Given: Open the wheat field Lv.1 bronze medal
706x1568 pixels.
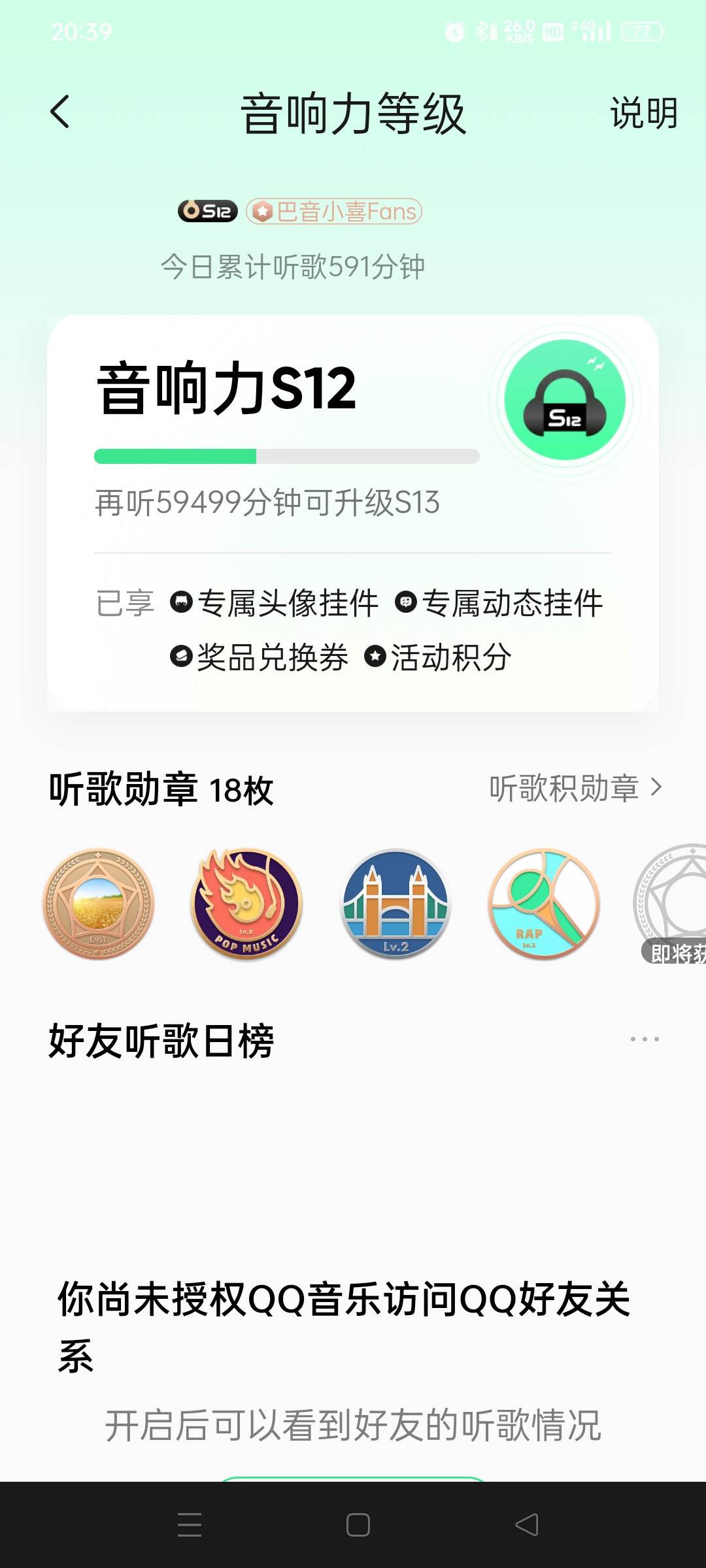Looking at the screenshot, I should [98, 905].
